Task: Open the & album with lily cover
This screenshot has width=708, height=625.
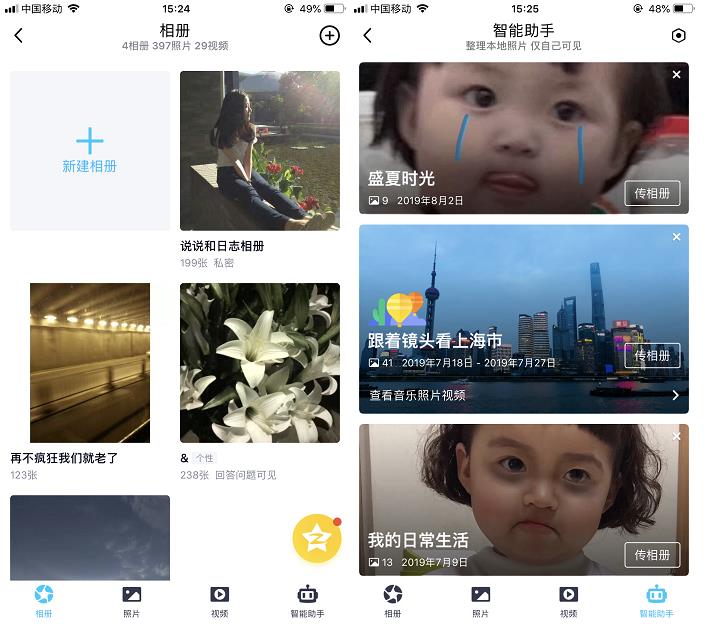Action: 260,363
